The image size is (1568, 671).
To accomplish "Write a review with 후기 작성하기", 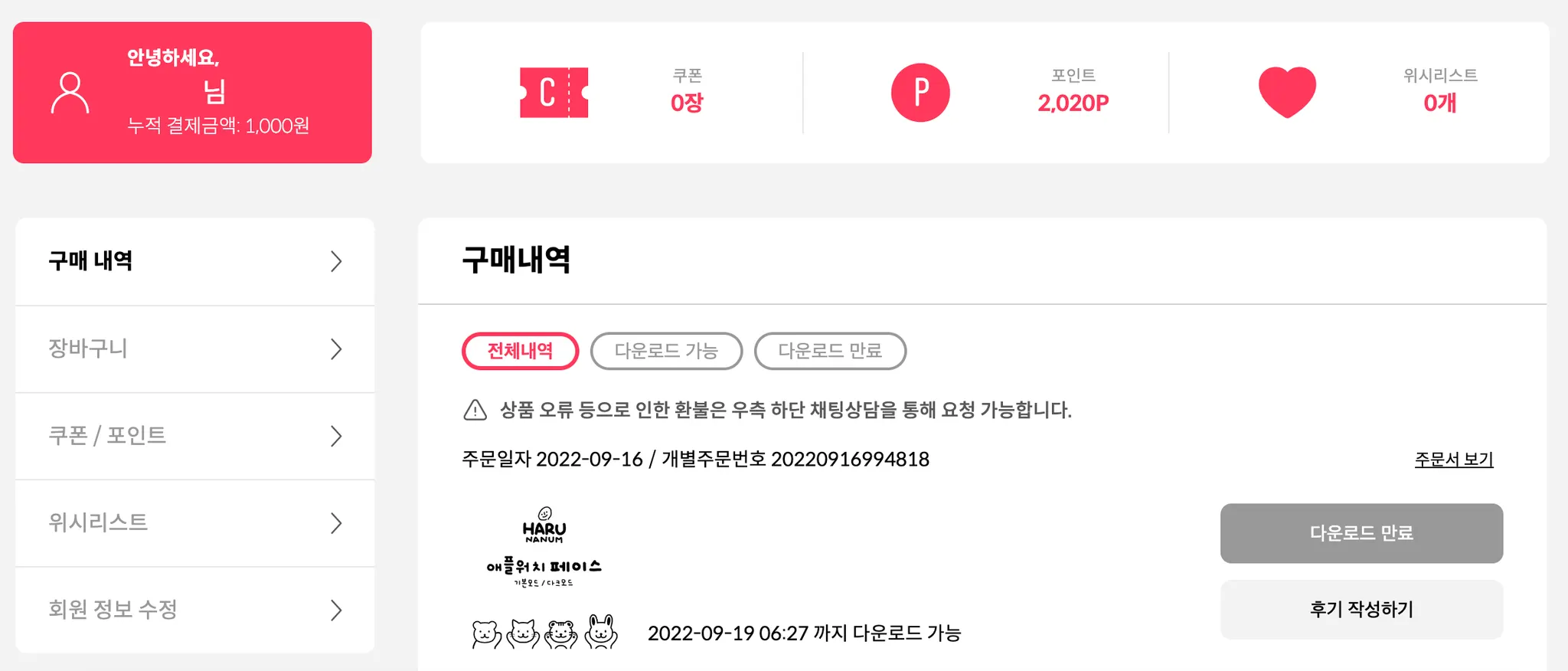I will click(1361, 610).
